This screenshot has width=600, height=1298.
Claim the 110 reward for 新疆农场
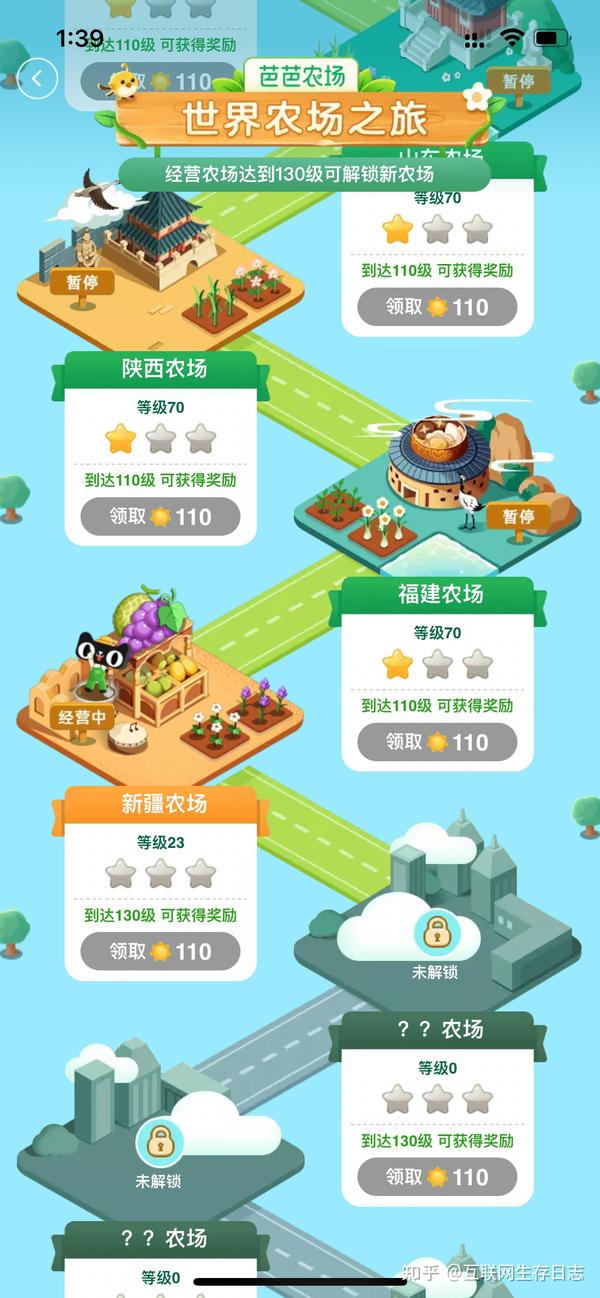pyautogui.click(x=160, y=951)
